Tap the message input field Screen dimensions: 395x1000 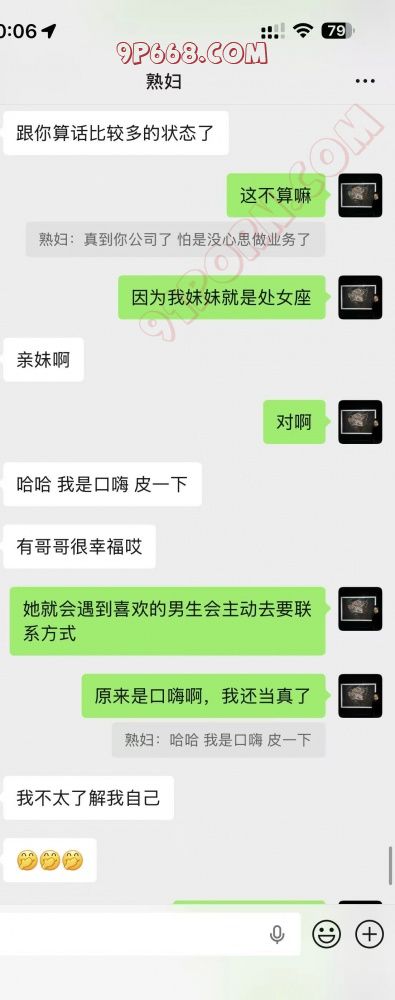click(149, 934)
